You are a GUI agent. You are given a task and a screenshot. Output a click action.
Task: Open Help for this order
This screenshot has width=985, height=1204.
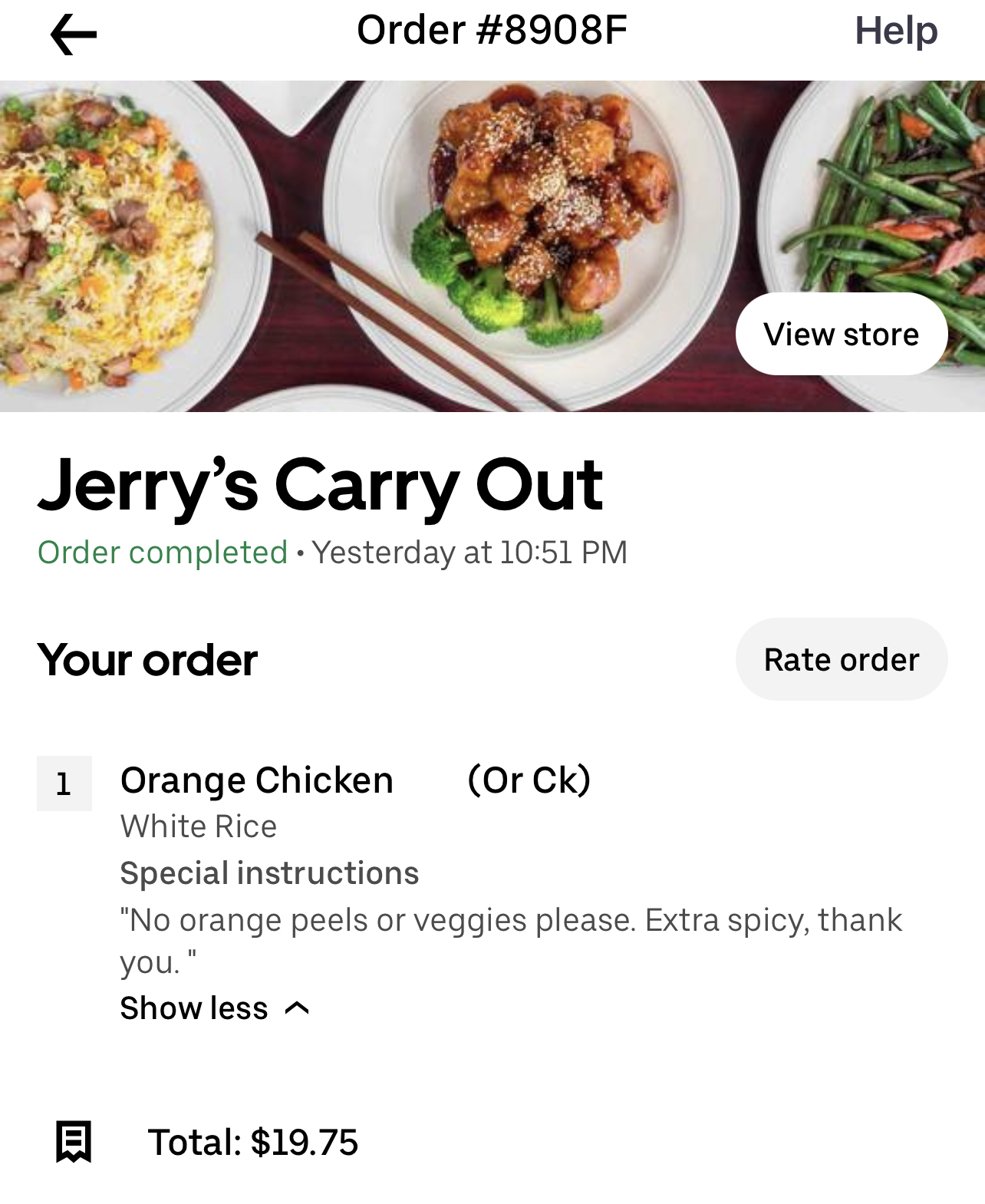click(x=895, y=31)
